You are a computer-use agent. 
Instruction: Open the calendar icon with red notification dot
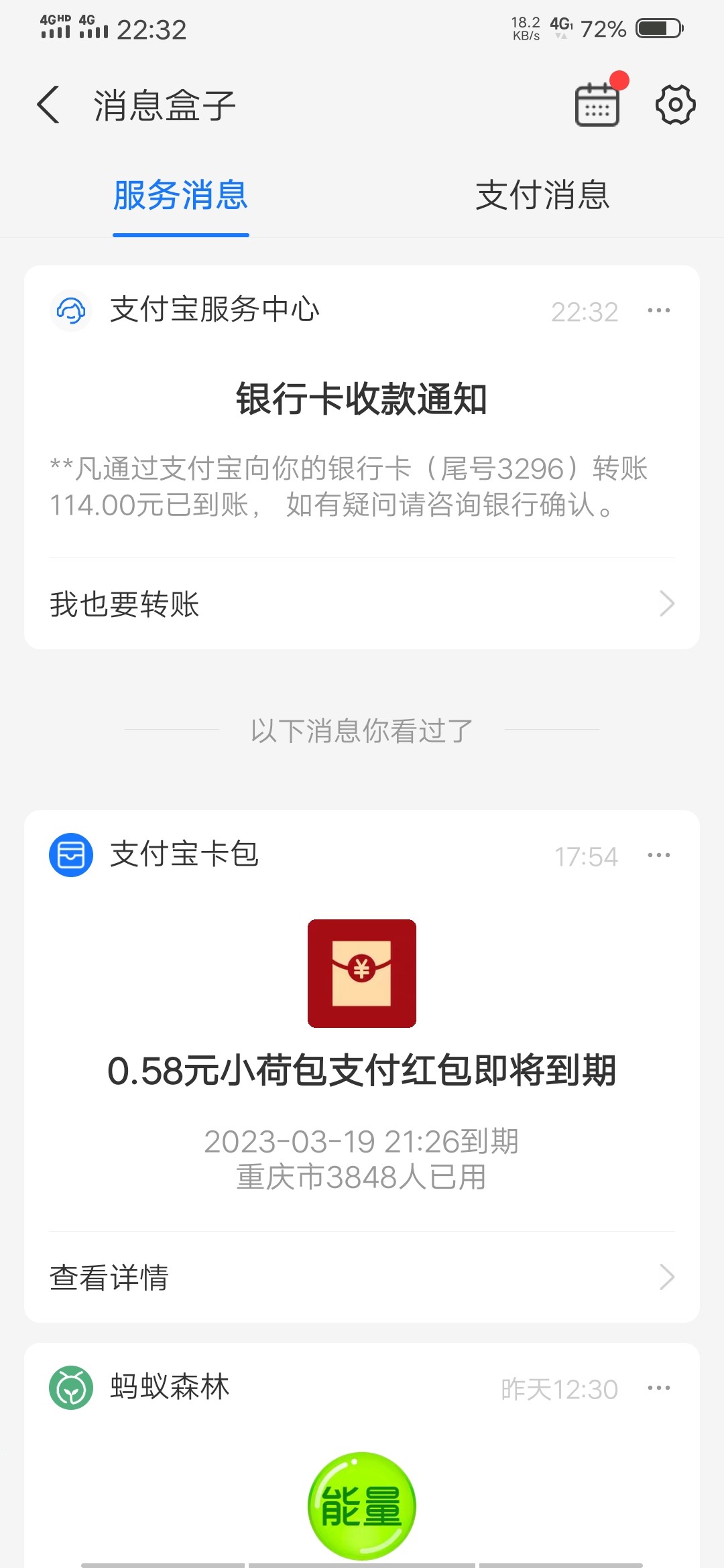pyautogui.click(x=595, y=105)
